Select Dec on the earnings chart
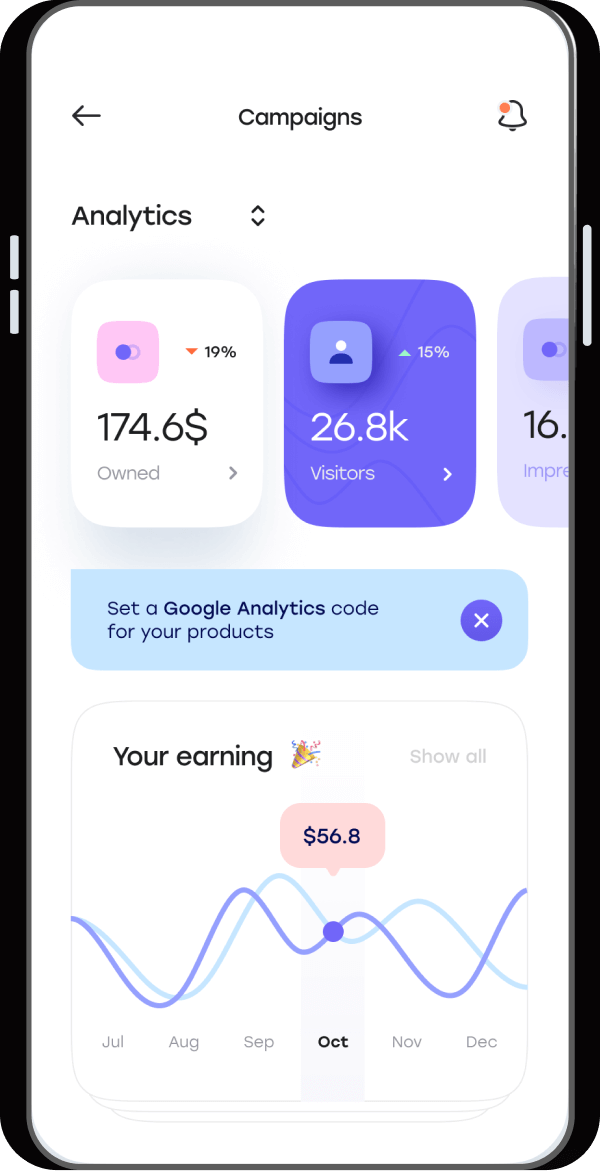 481,1042
